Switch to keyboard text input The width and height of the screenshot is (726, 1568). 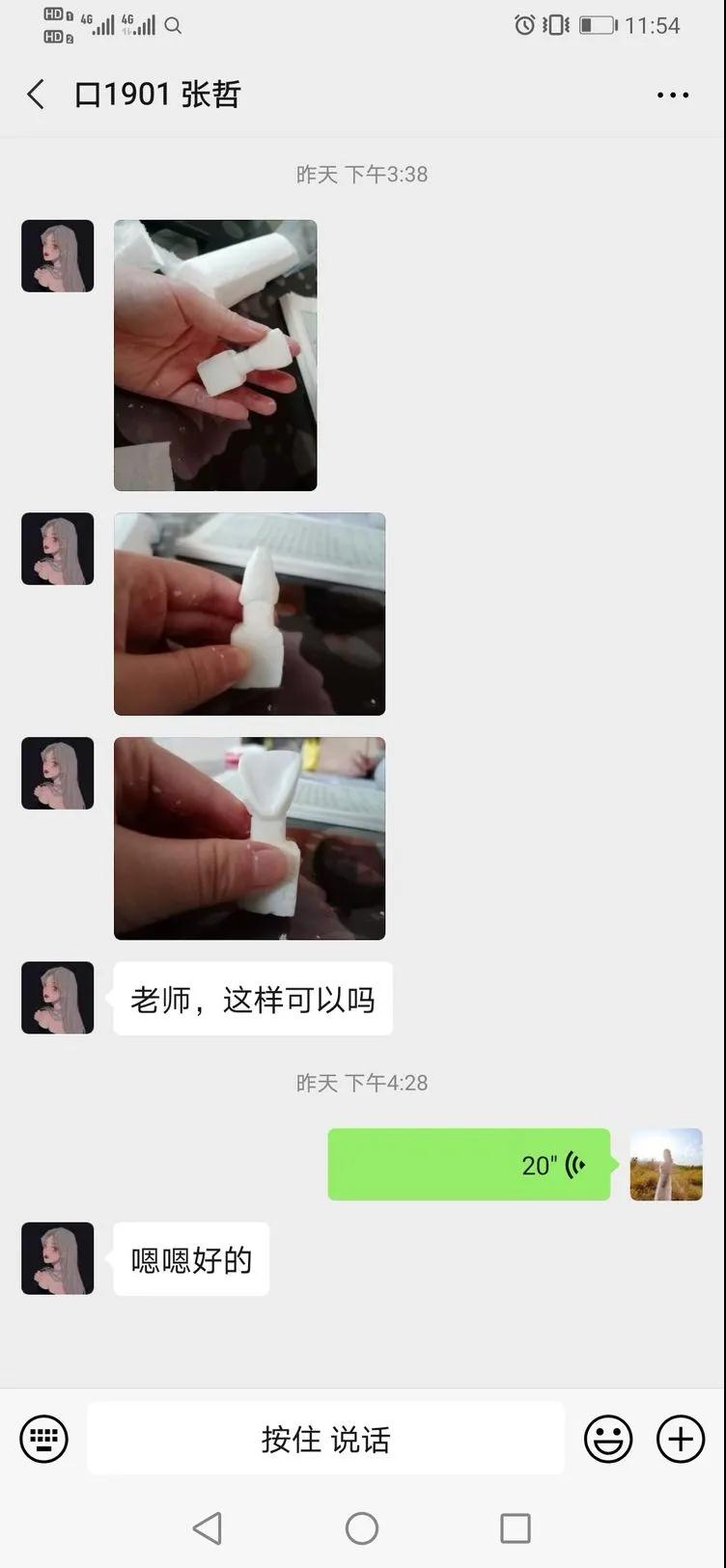[44, 1440]
